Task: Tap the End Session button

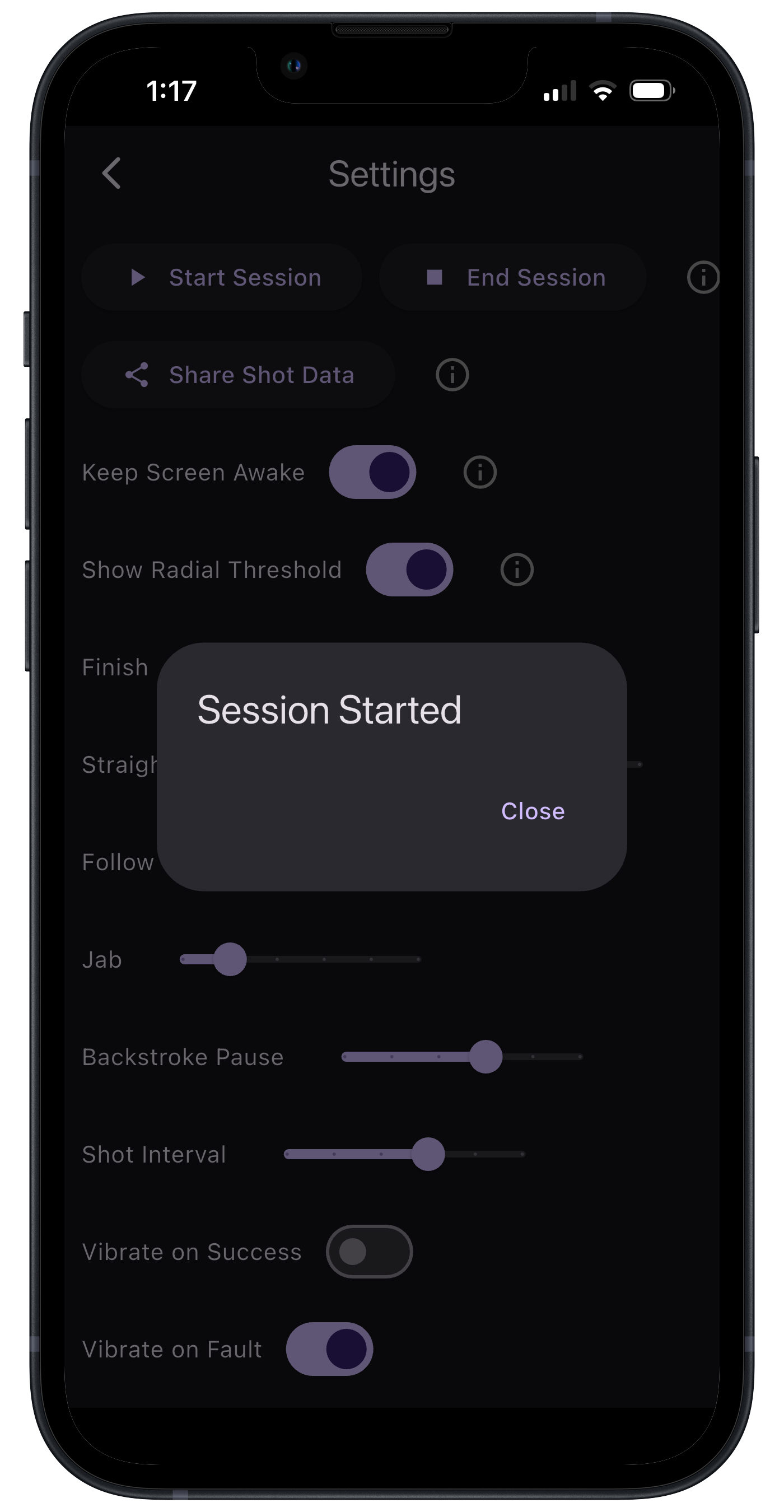Action: coord(512,277)
